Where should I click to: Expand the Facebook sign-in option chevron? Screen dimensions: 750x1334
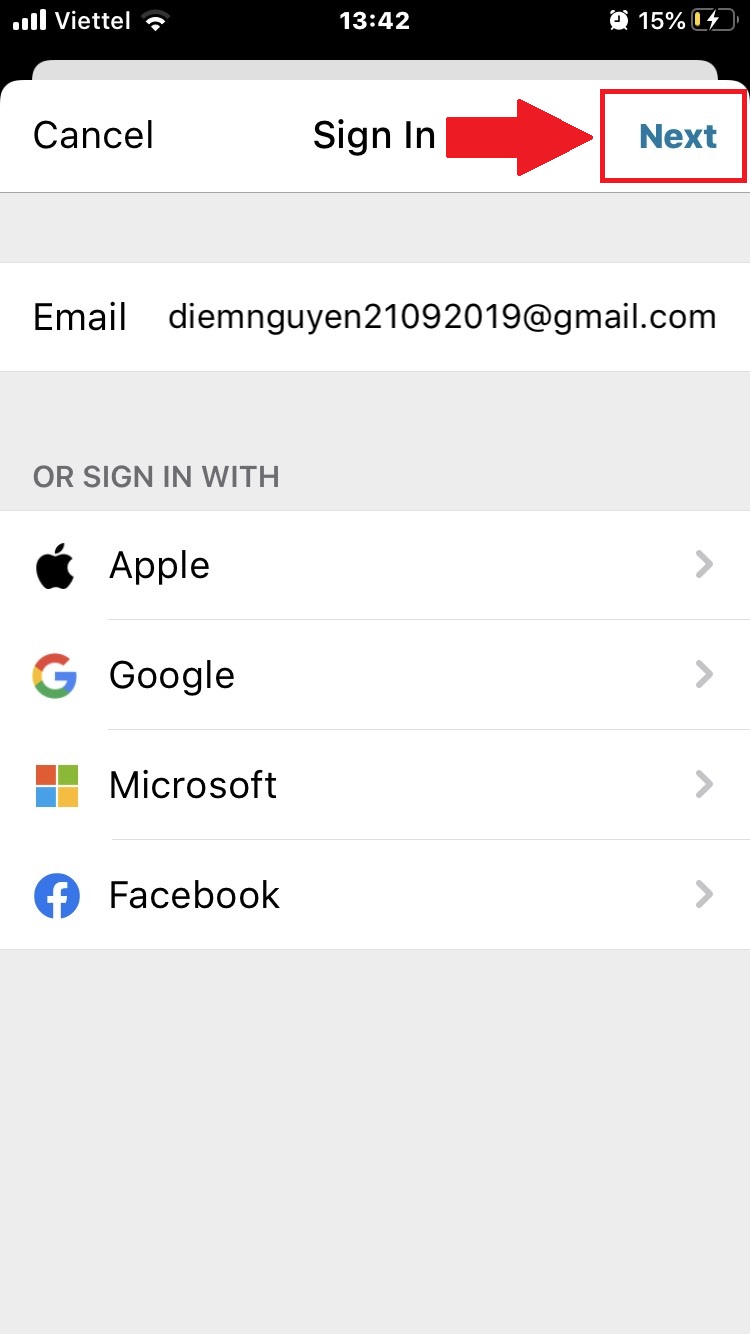705,894
